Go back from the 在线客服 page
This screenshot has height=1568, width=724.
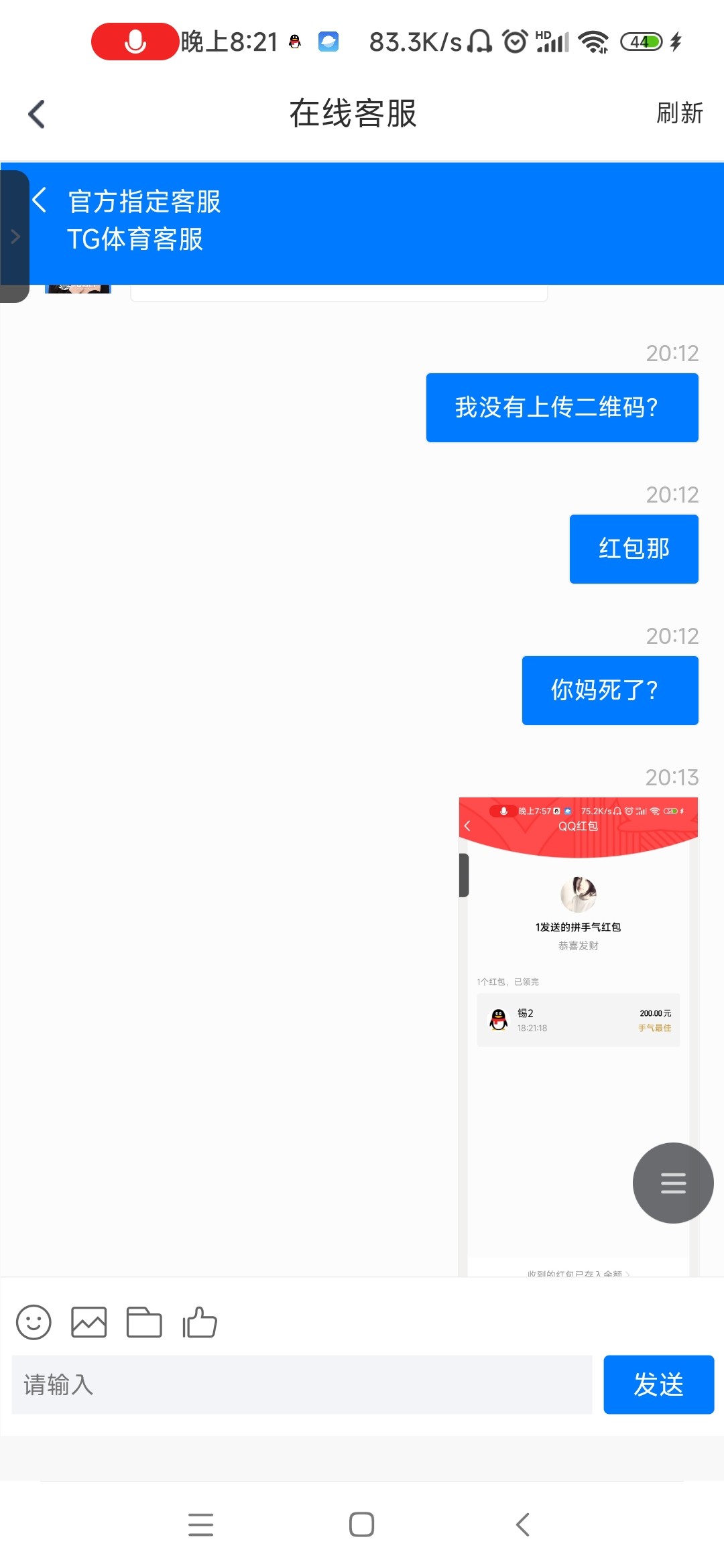pyautogui.click(x=37, y=114)
